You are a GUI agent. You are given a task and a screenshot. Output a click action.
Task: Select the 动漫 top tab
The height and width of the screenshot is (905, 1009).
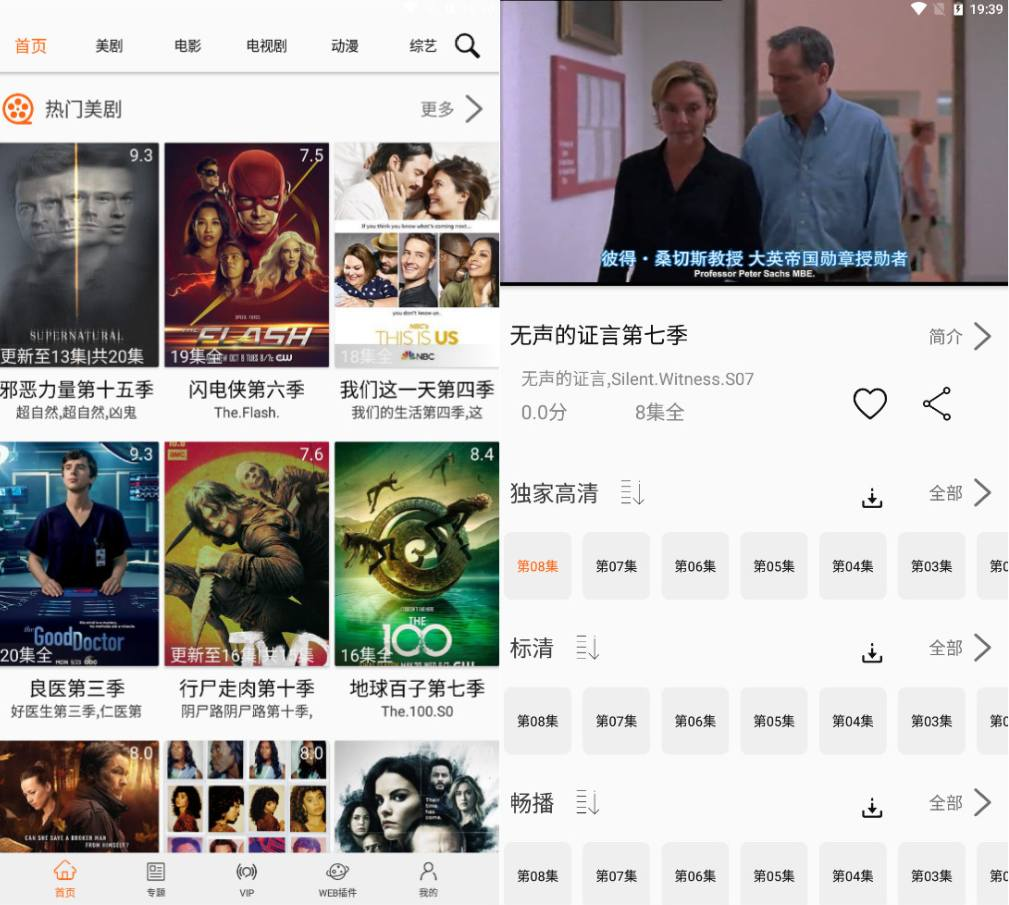[x=345, y=46]
